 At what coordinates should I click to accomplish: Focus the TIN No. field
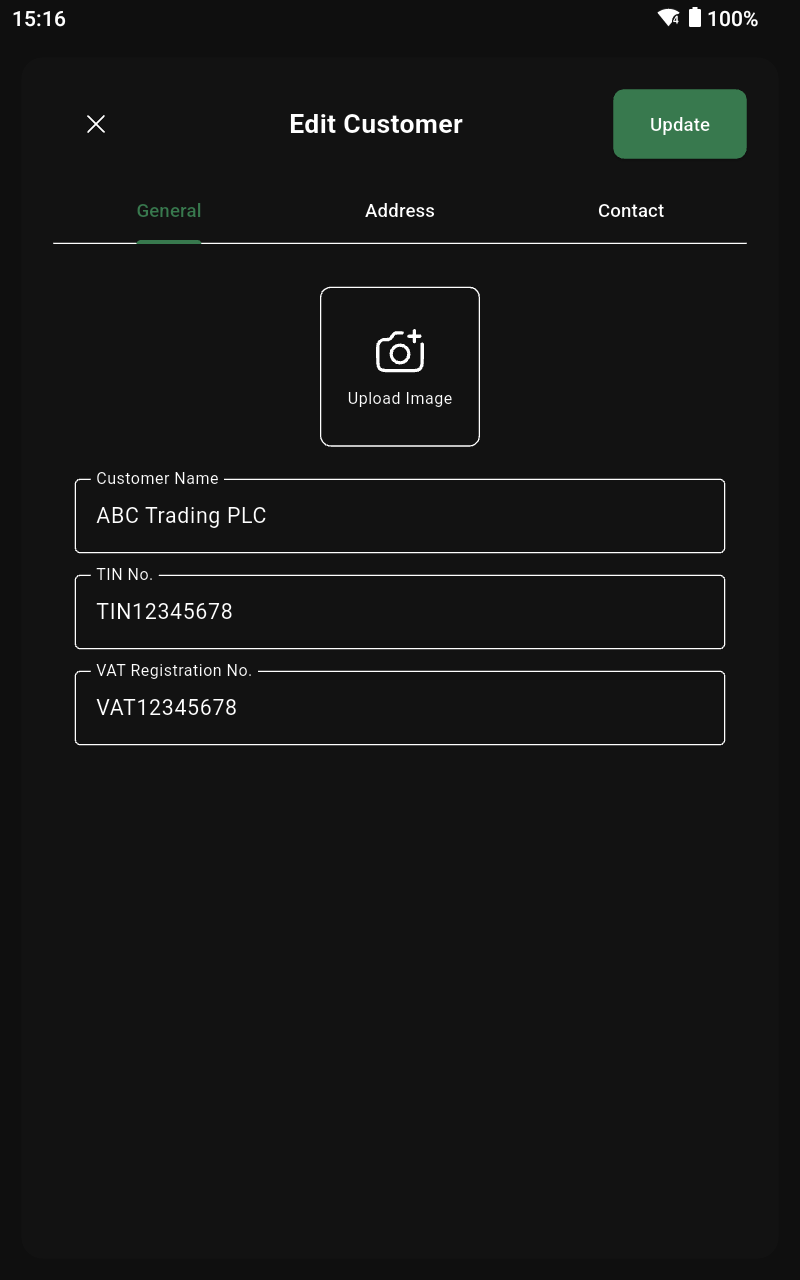(400, 612)
